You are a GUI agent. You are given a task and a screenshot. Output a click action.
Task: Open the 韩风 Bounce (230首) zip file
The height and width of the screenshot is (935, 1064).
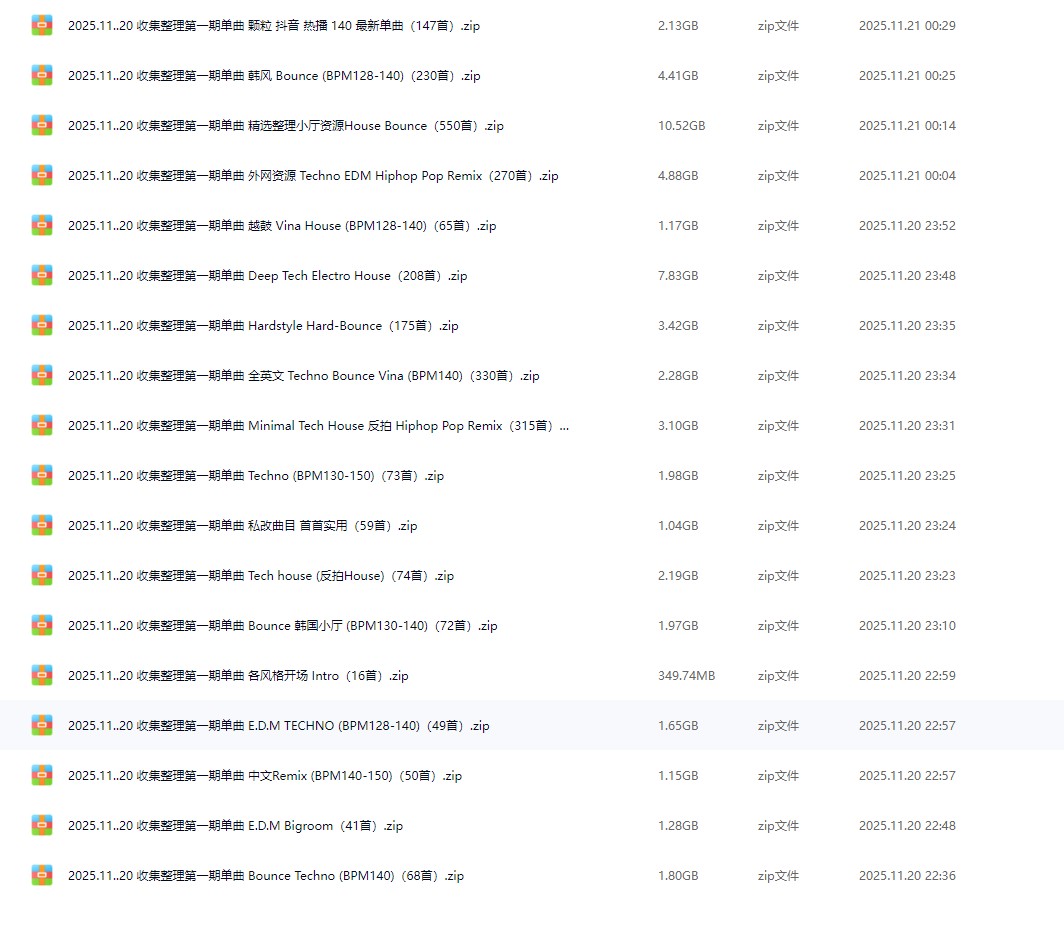point(273,76)
